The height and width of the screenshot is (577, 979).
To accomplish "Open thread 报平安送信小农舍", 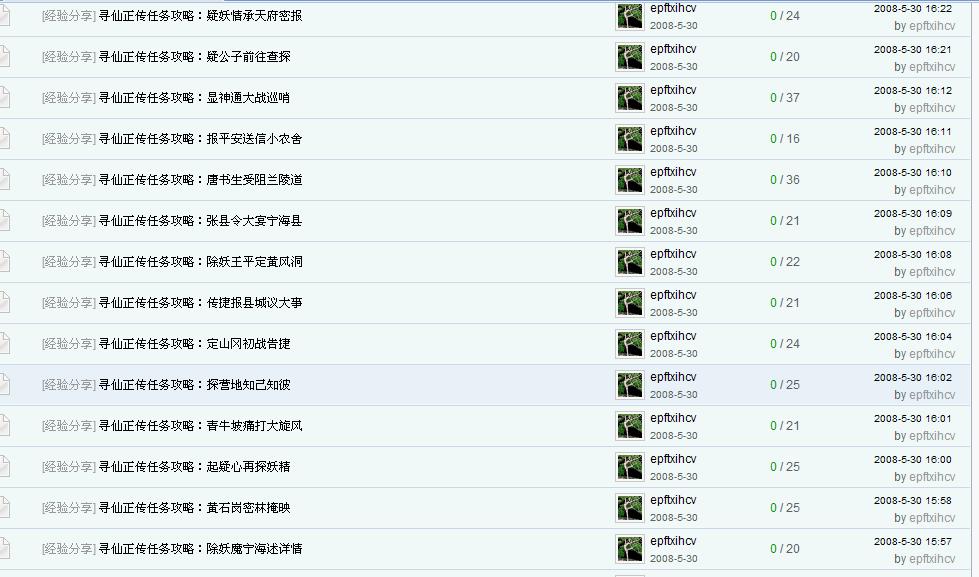I will [200, 139].
